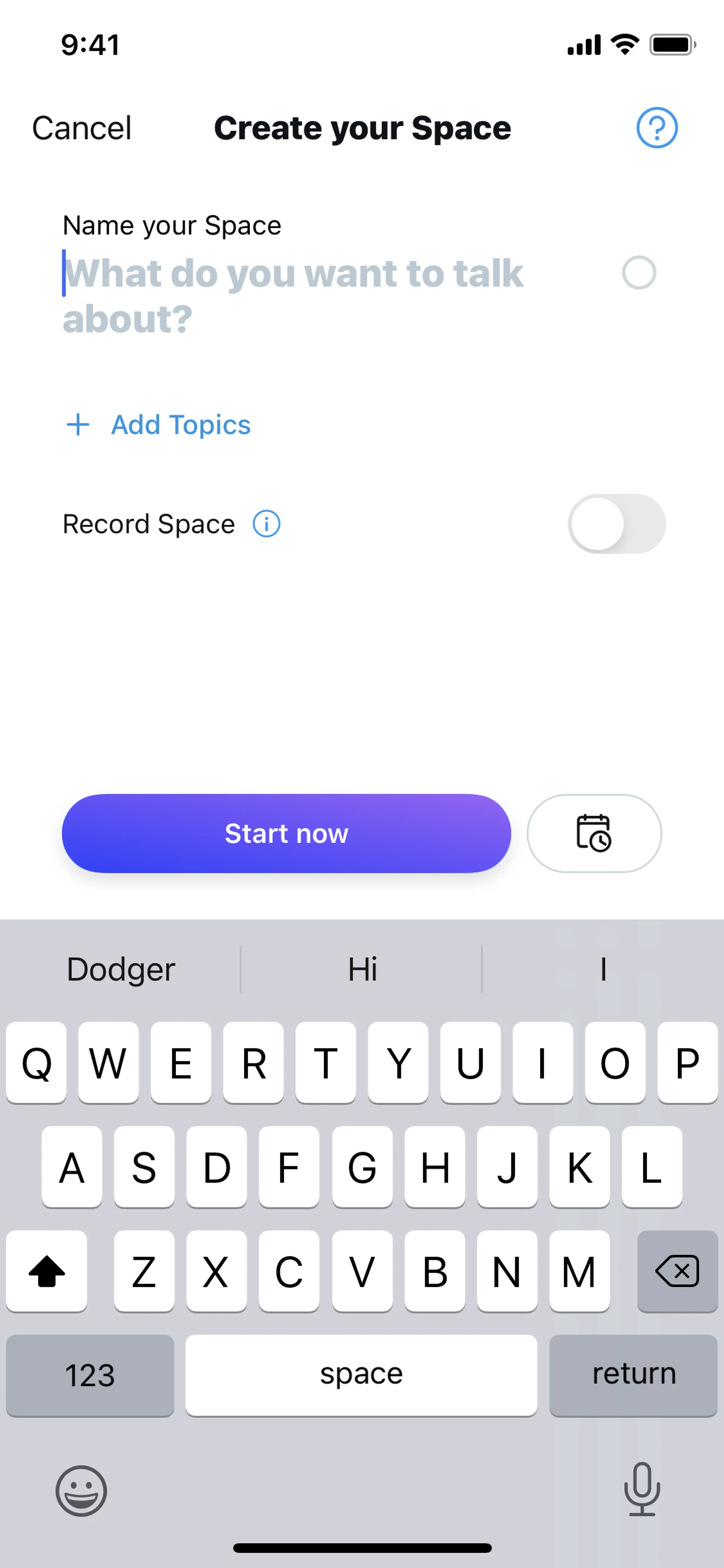Enable the Record Space switch
The width and height of the screenshot is (724, 1568).
616,524
